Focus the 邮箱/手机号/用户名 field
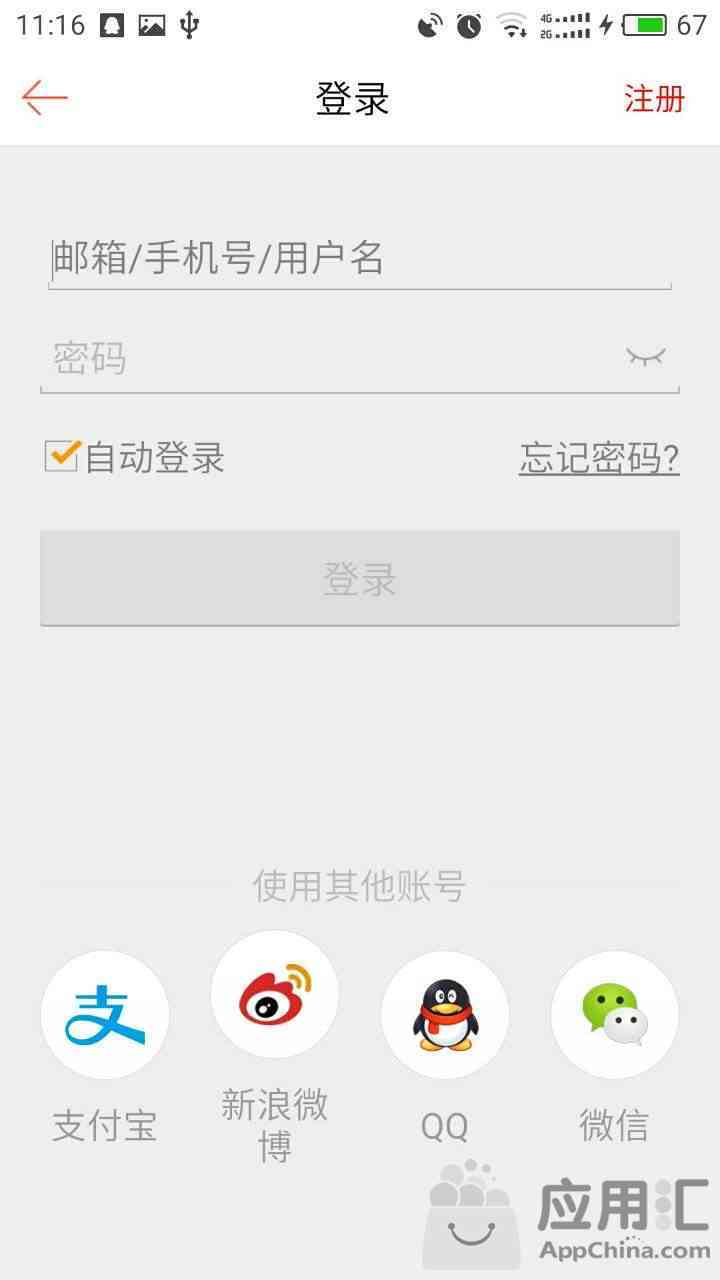720x1280 pixels. click(360, 259)
